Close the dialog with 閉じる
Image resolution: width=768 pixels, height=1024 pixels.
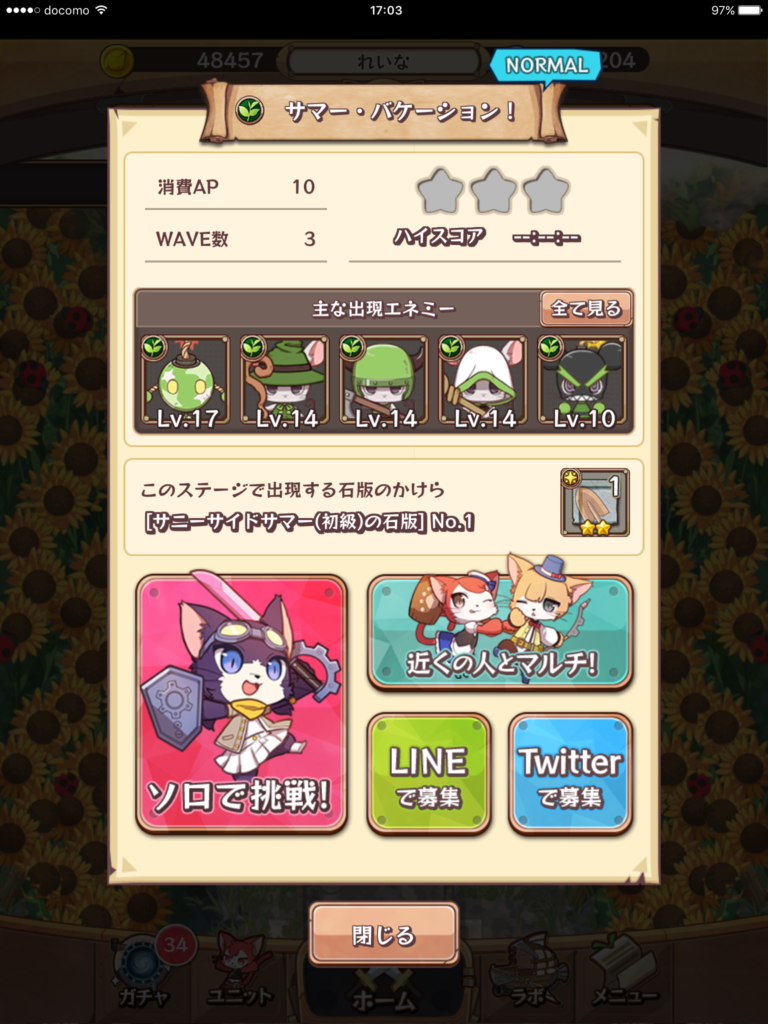383,935
